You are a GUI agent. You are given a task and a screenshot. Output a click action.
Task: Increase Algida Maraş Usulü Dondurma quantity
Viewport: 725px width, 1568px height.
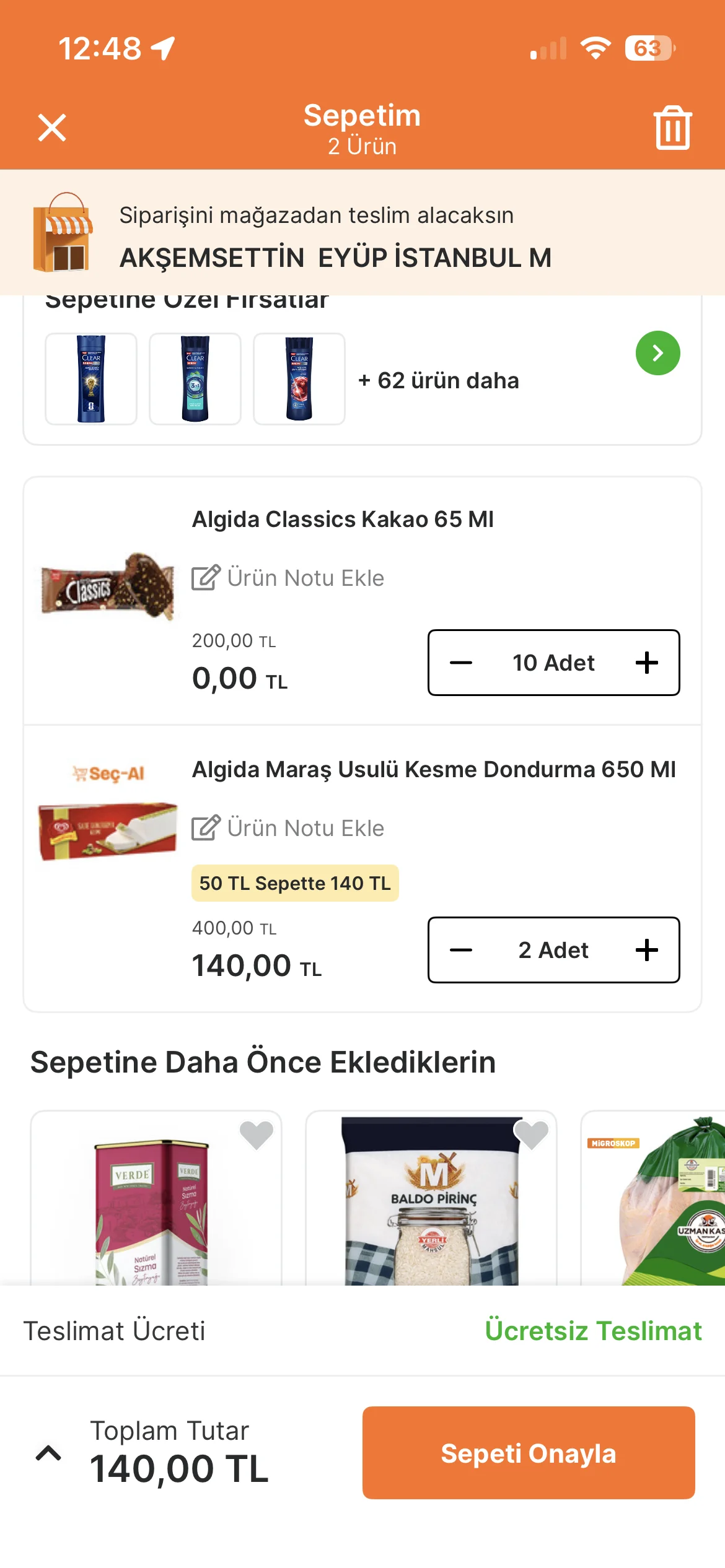646,950
